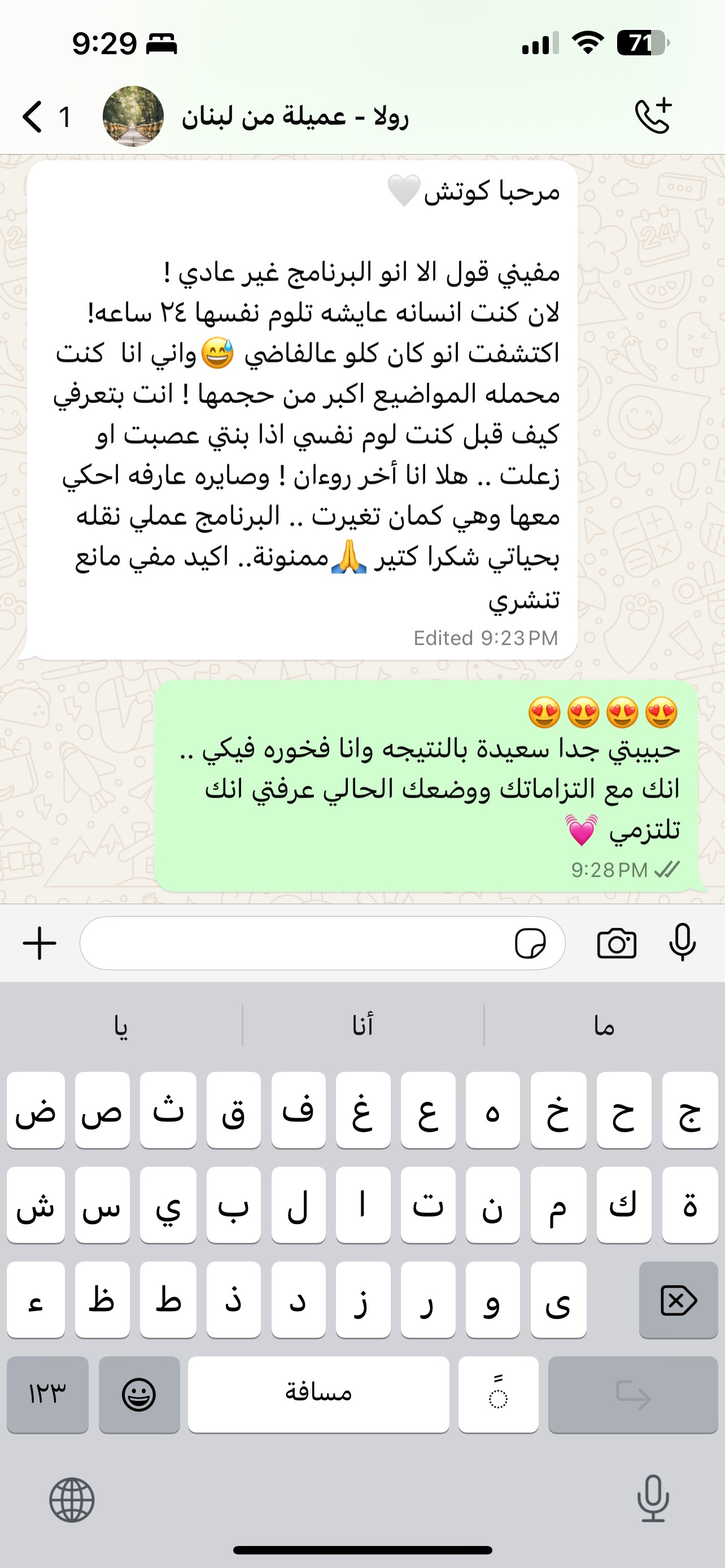Switch keyboard to numbers ١٢٣
Viewport: 725px width, 1568px height.
[x=47, y=1394]
